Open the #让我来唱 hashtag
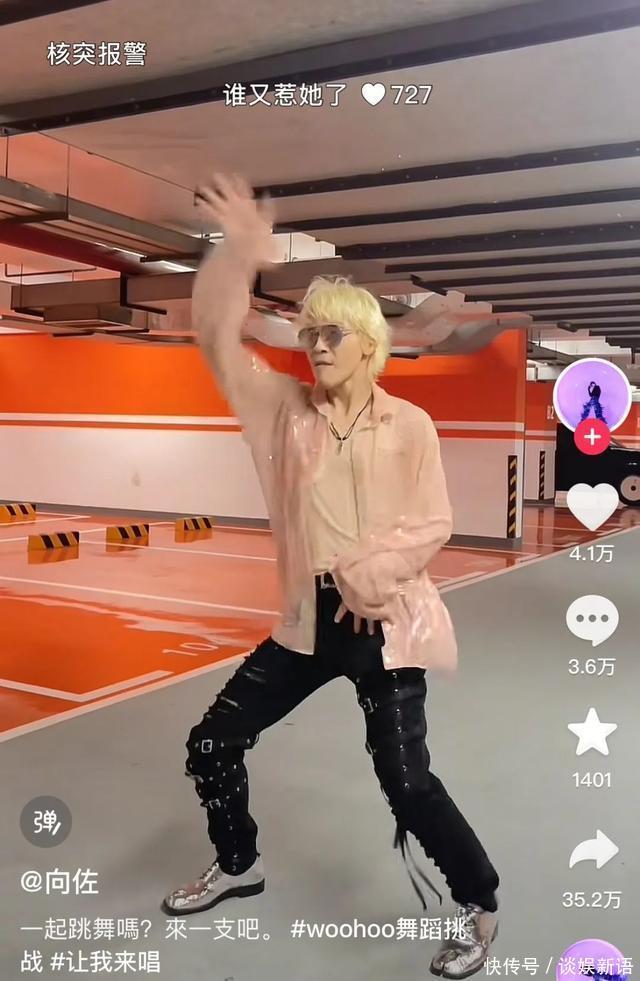640x981 pixels. pos(105,962)
